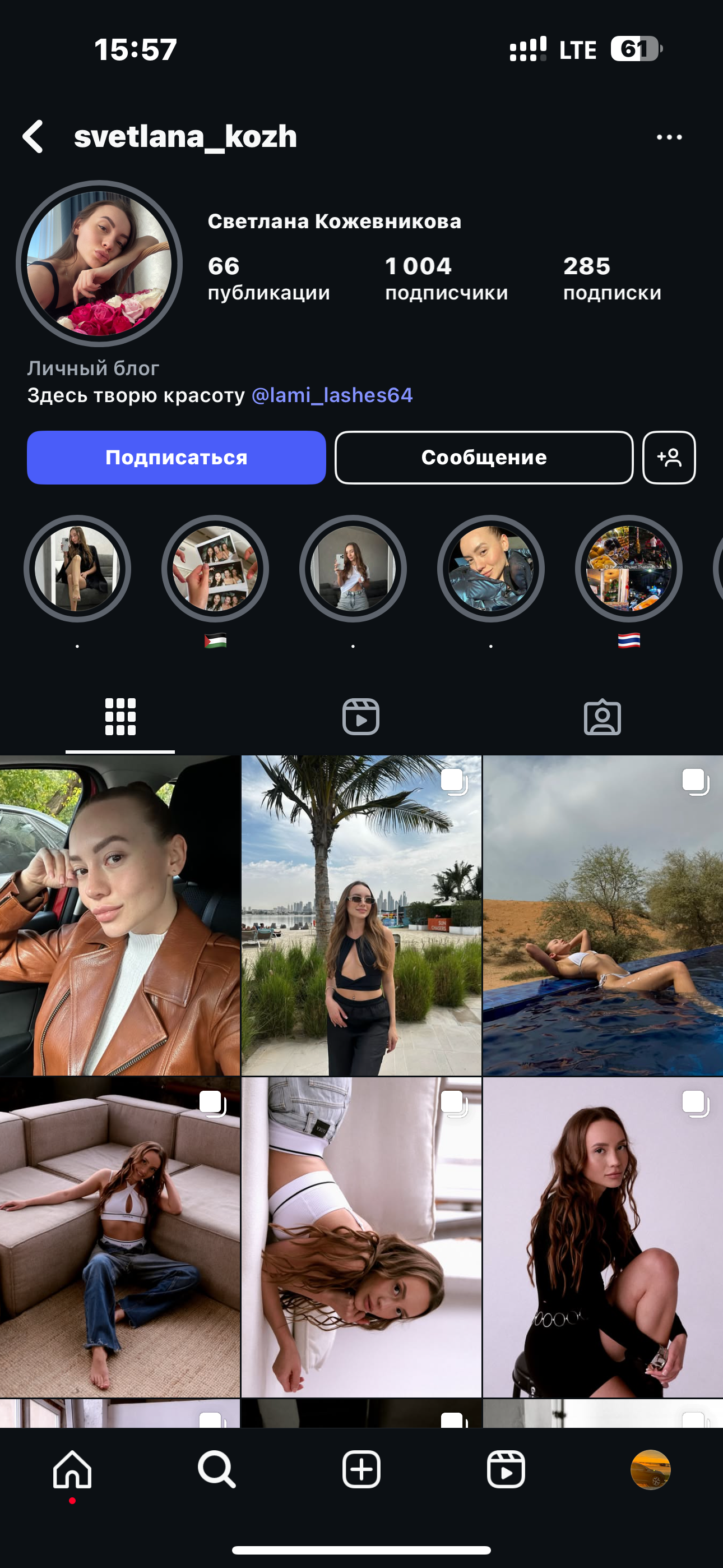Open the @lami_lashes64 link in bio
The width and height of the screenshot is (723, 1568).
coord(332,396)
